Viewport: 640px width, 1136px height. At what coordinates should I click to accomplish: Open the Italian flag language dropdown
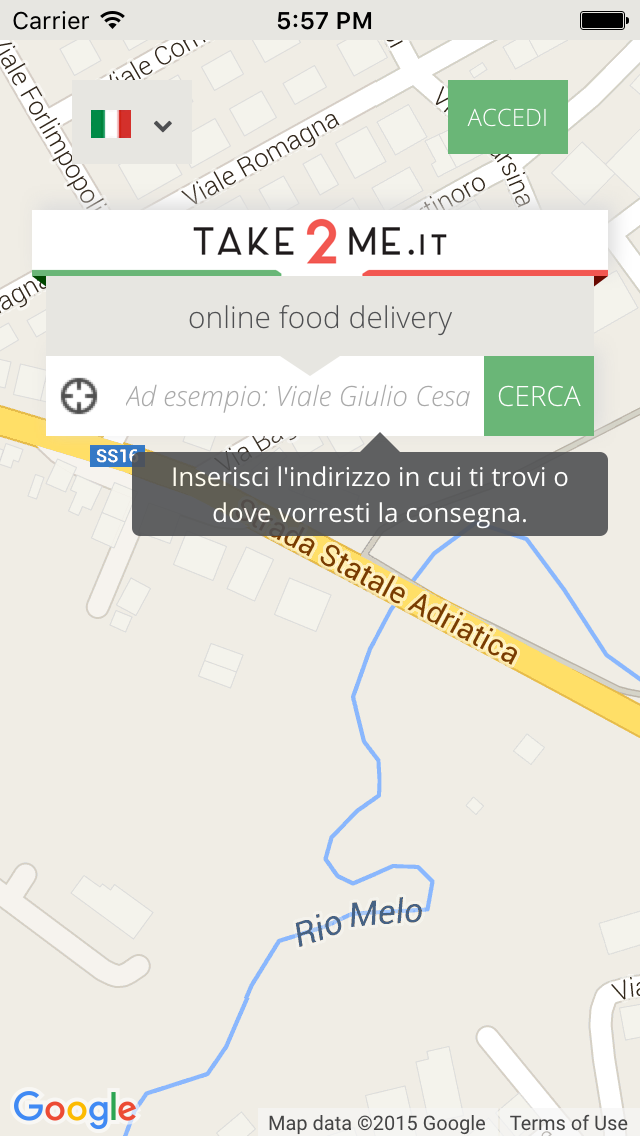pyautogui.click(x=132, y=122)
